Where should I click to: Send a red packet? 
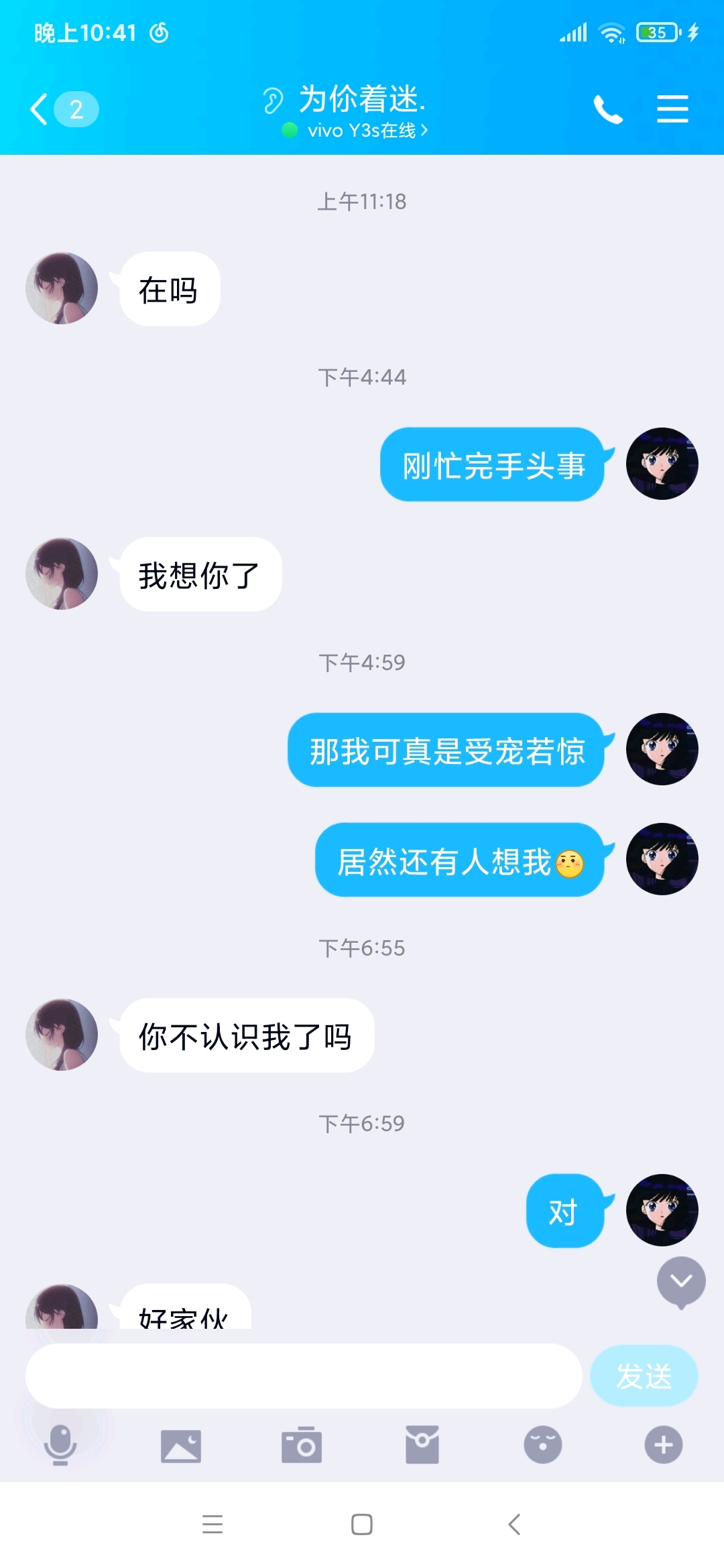click(422, 1445)
